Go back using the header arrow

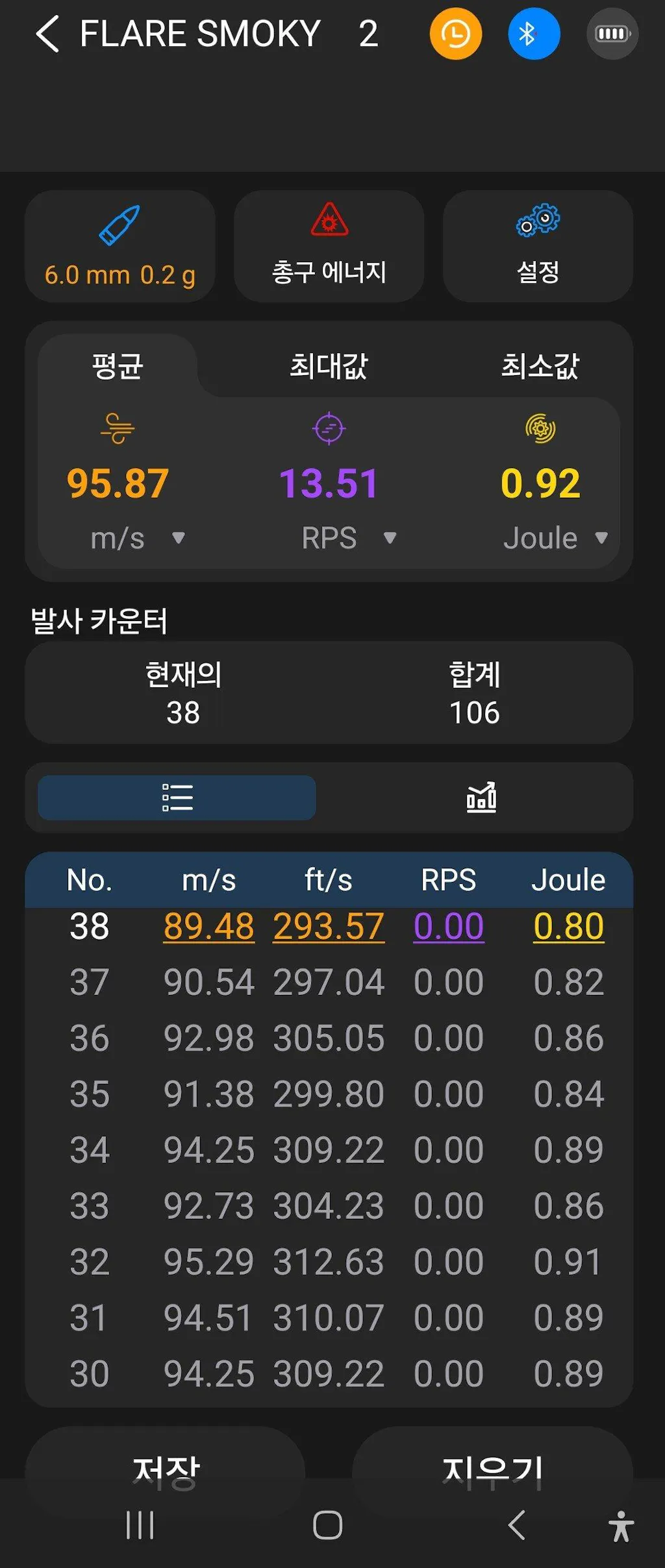[x=47, y=34]
